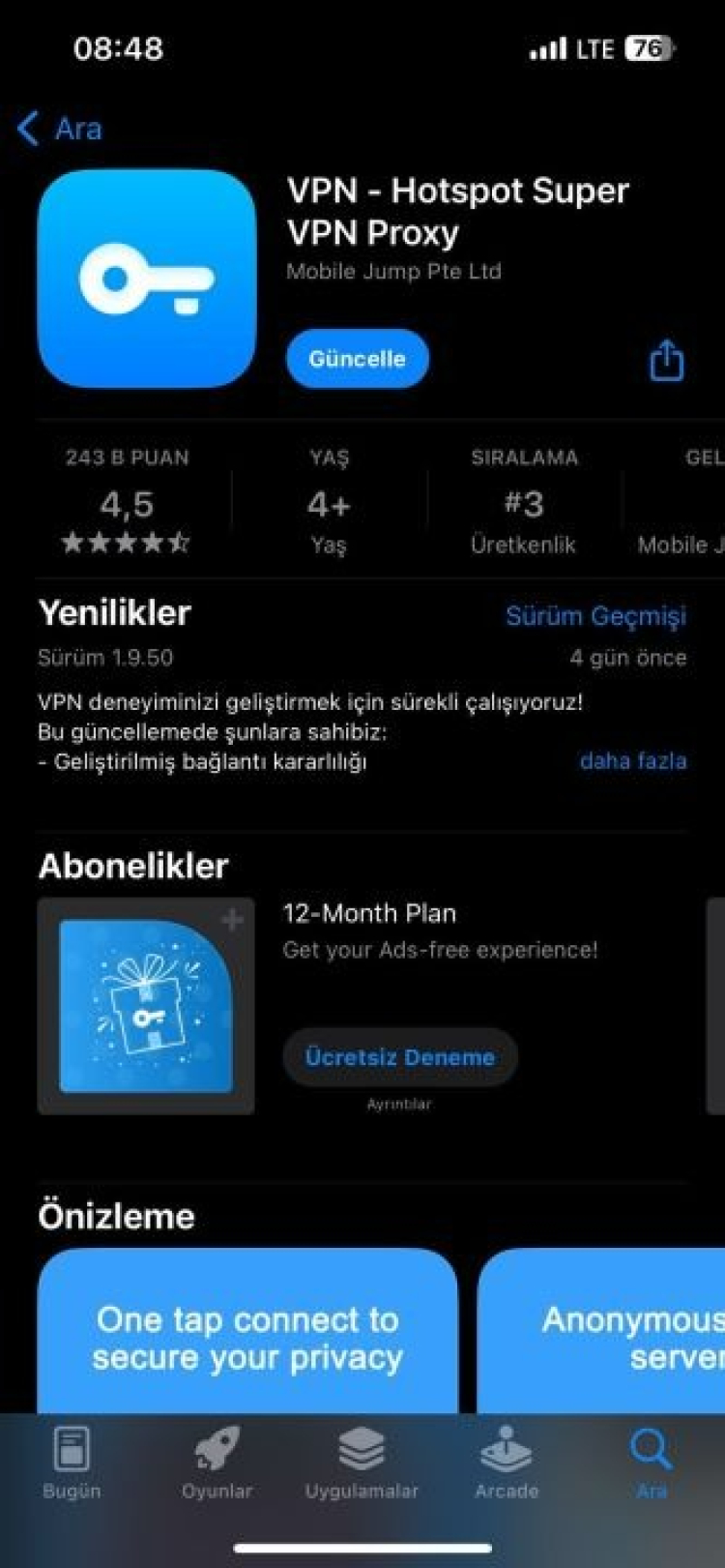Open Sürüm Geçmişi version history
Viewport: 725px width, 1568px height.
point(595,616)
